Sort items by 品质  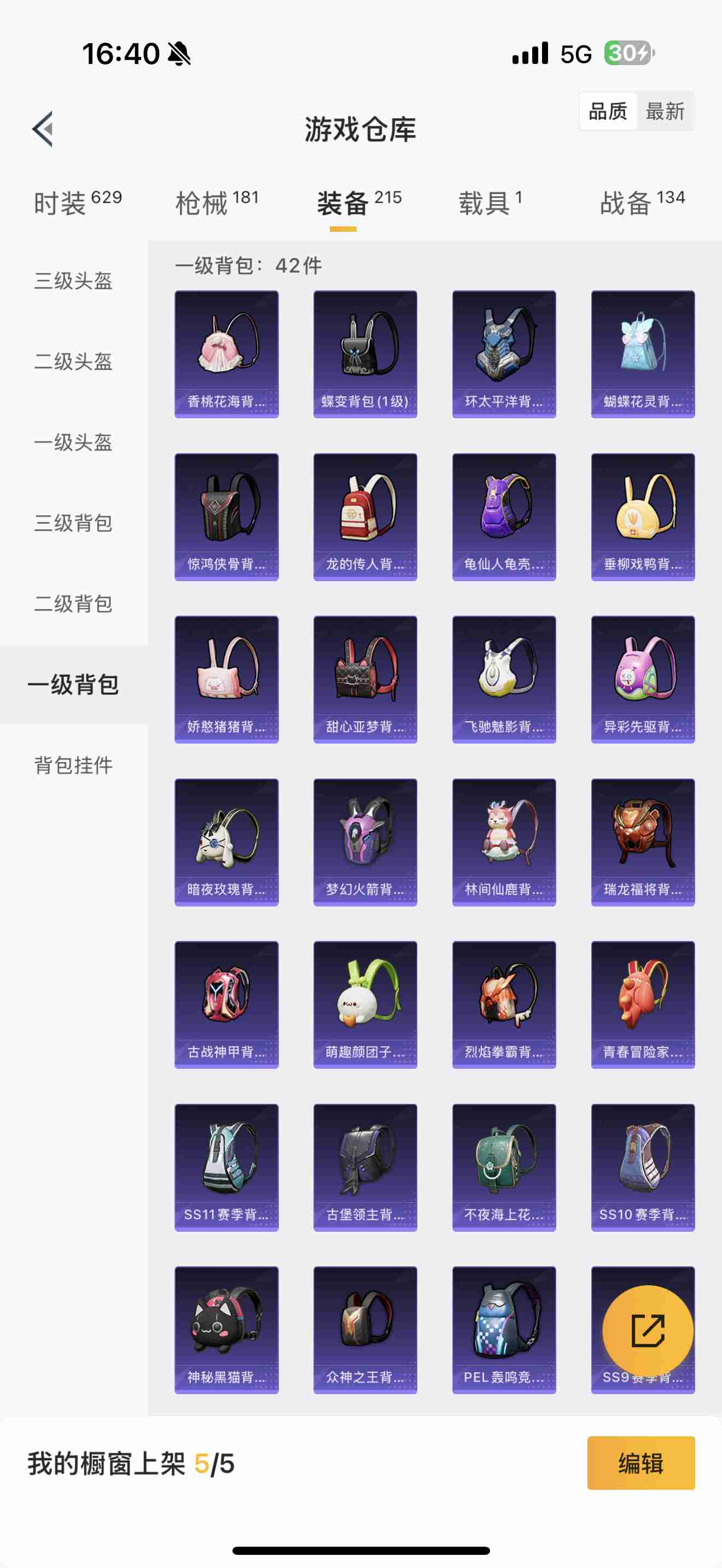[608, 112]
